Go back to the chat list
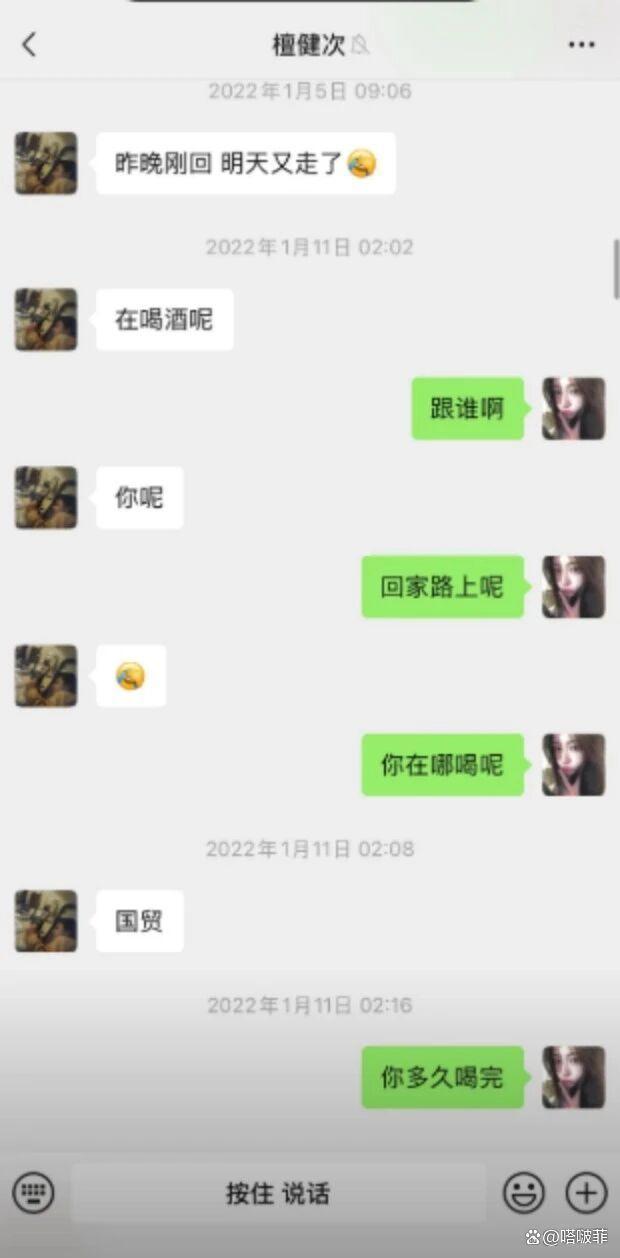This screenshot has width=620, height=1258. pyautogui.click(x=29, y=44)
